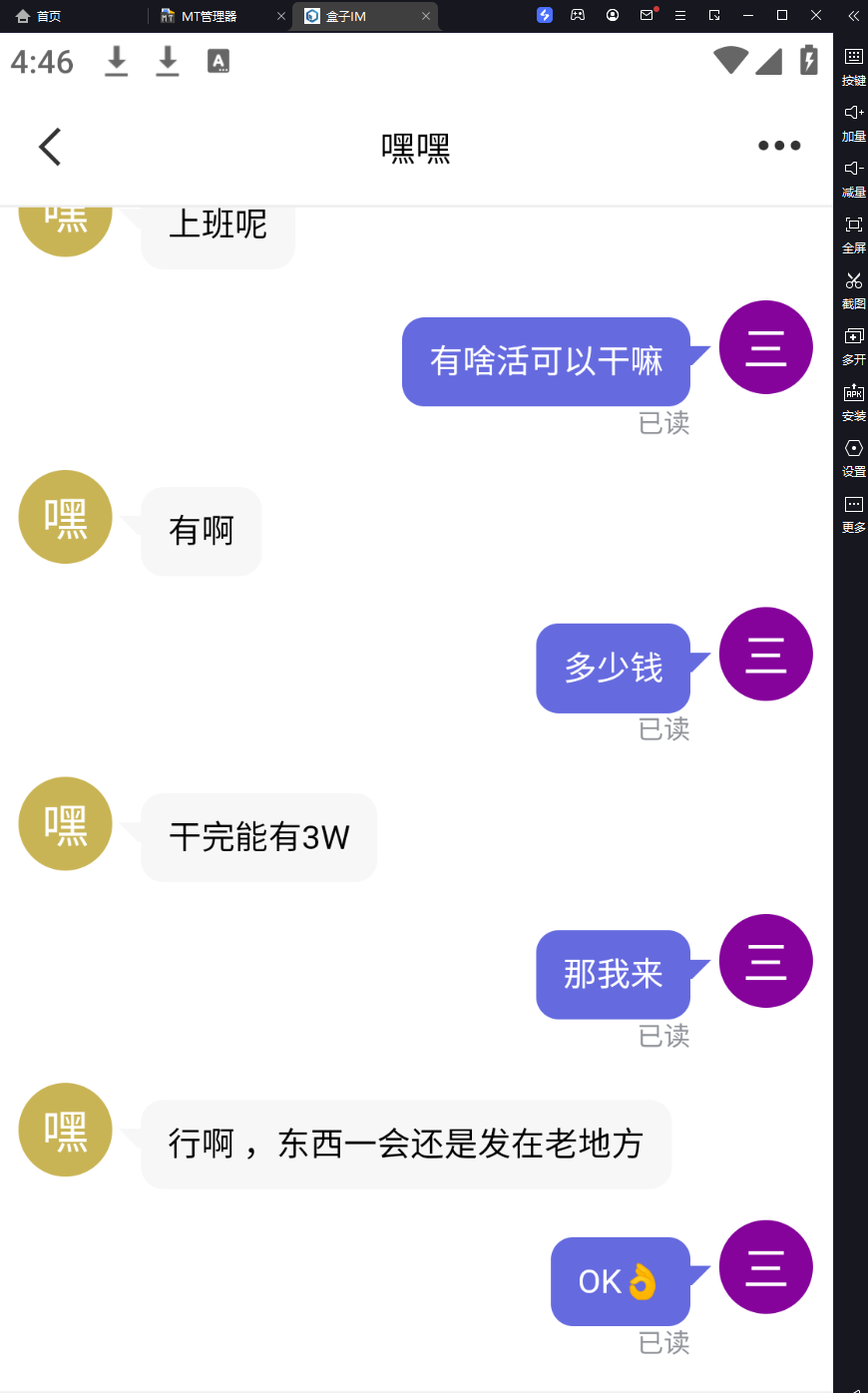The height and width of the screenshot is (1393, 868).
Task: Open the 按键 keyboard mapping tool
Action: click(x=853, y=66)
